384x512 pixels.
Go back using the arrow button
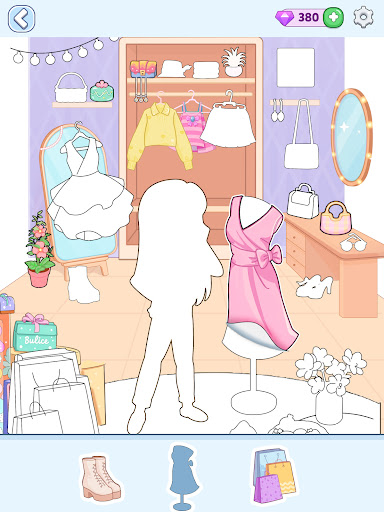pyautogui.click(x=22, y=19)
